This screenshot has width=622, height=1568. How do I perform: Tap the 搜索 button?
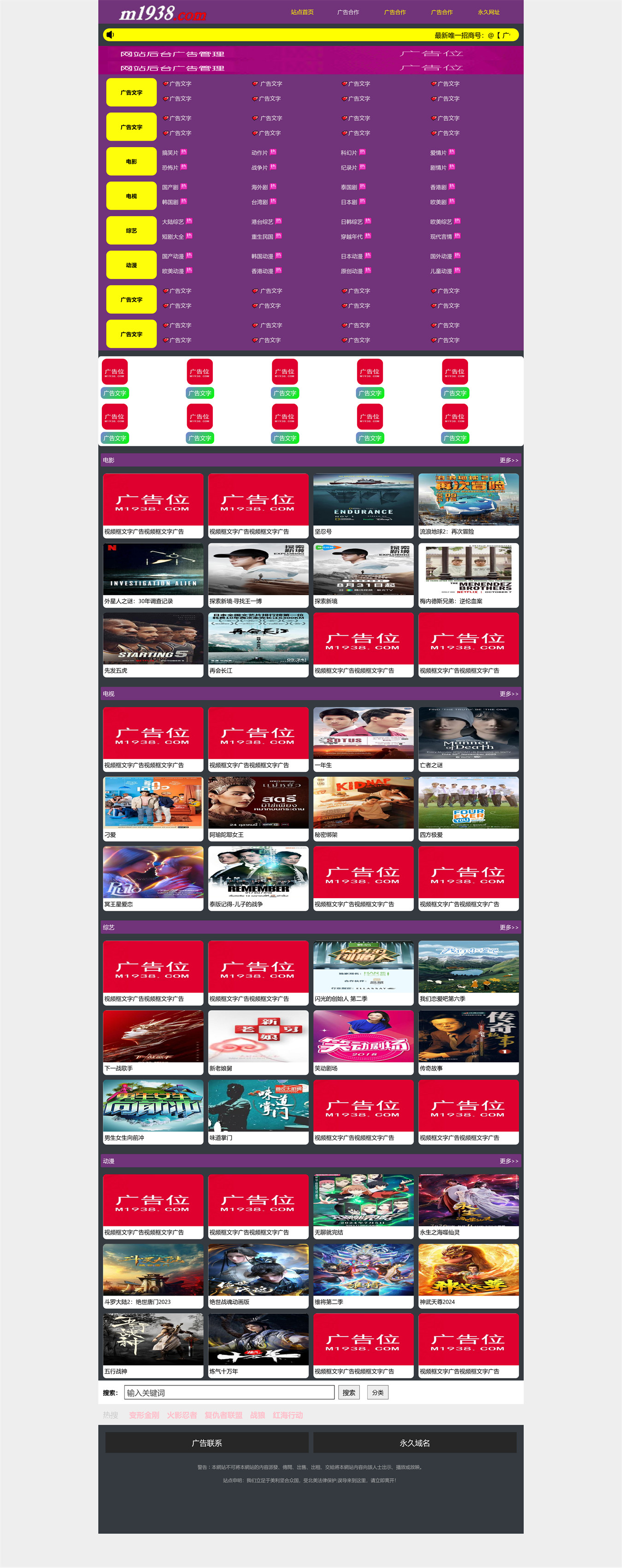(x=348, y=1392)
